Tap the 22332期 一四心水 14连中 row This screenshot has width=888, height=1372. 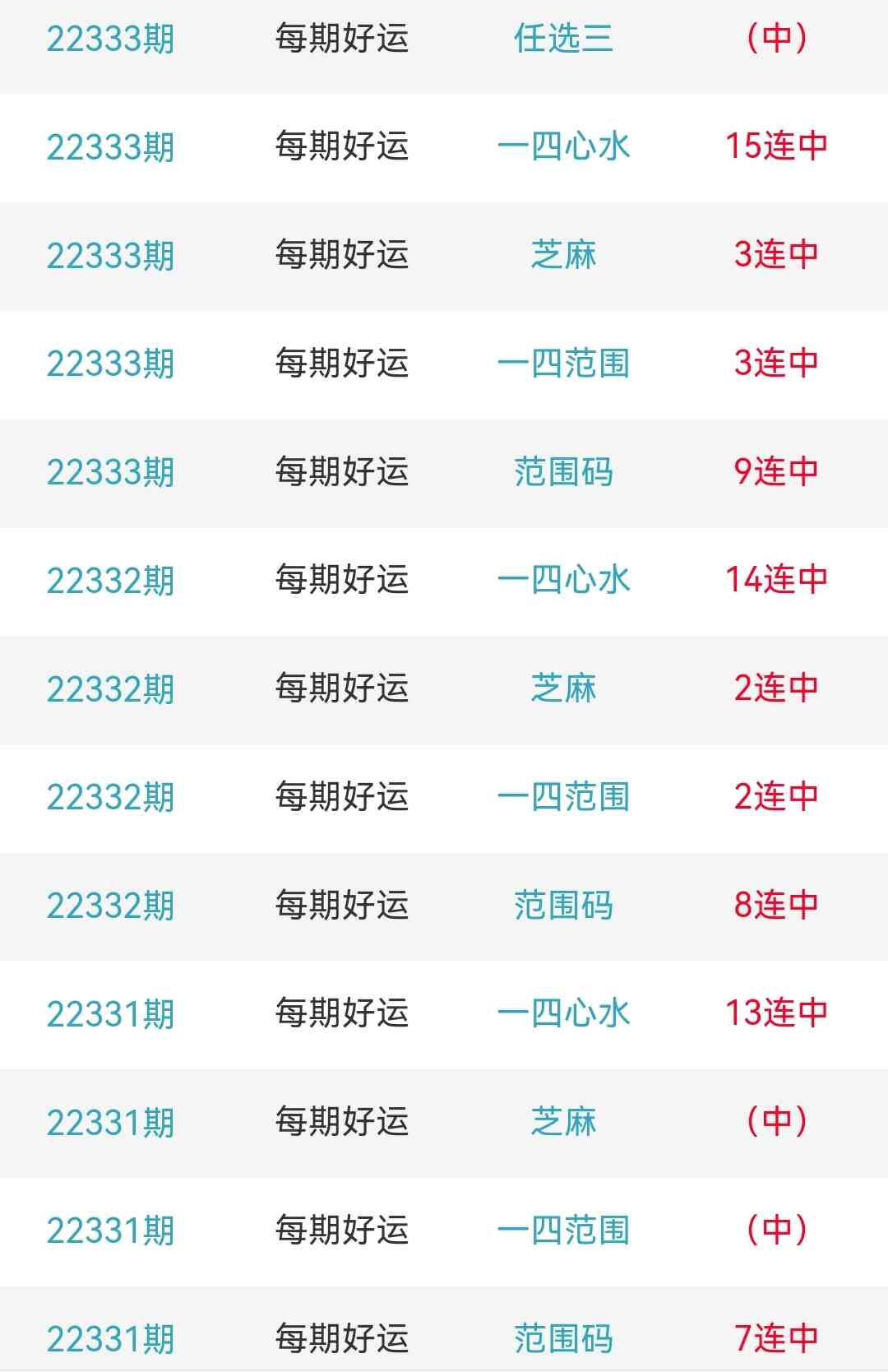(x=563, y=581)
